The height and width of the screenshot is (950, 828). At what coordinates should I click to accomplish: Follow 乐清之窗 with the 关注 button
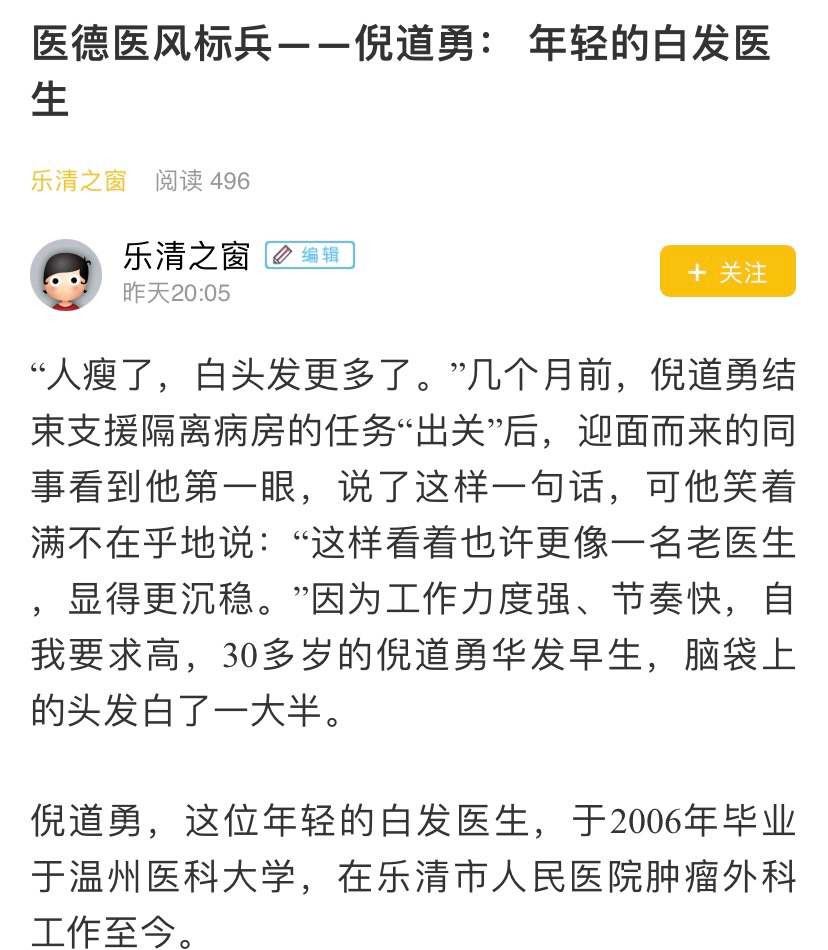pos(727,272)
